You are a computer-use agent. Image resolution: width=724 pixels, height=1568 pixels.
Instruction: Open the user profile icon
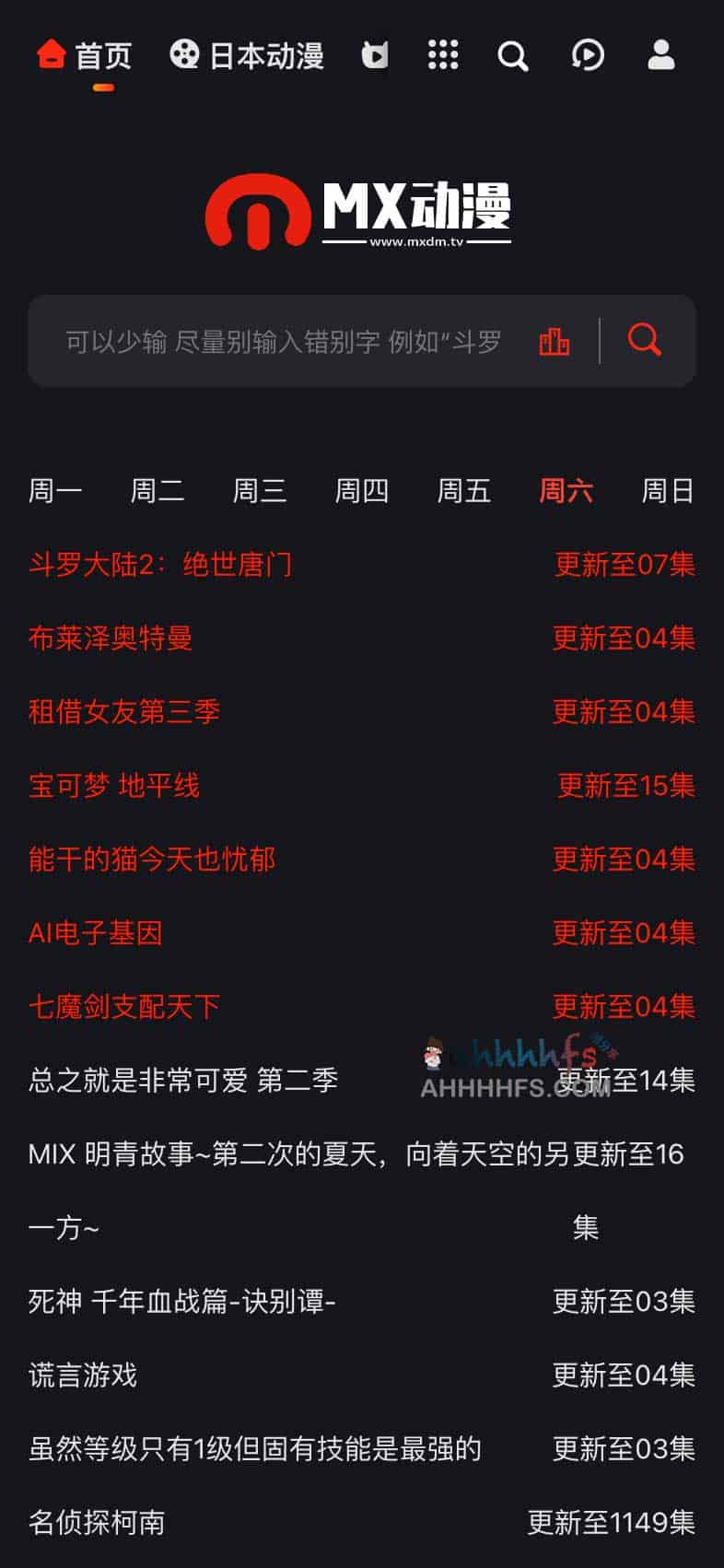click(x=661, y=55)
